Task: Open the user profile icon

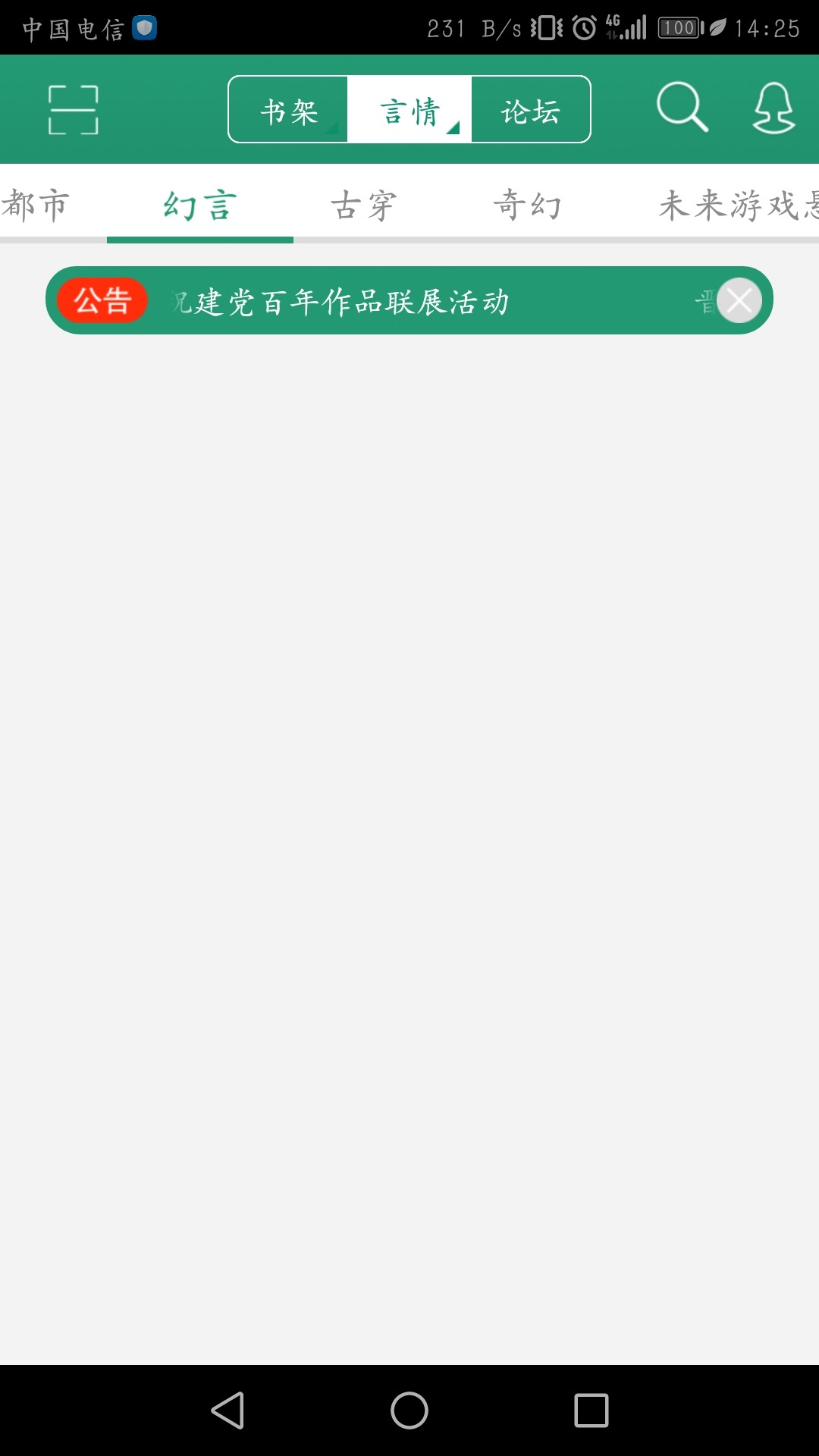Action: (x=773, y=108)
